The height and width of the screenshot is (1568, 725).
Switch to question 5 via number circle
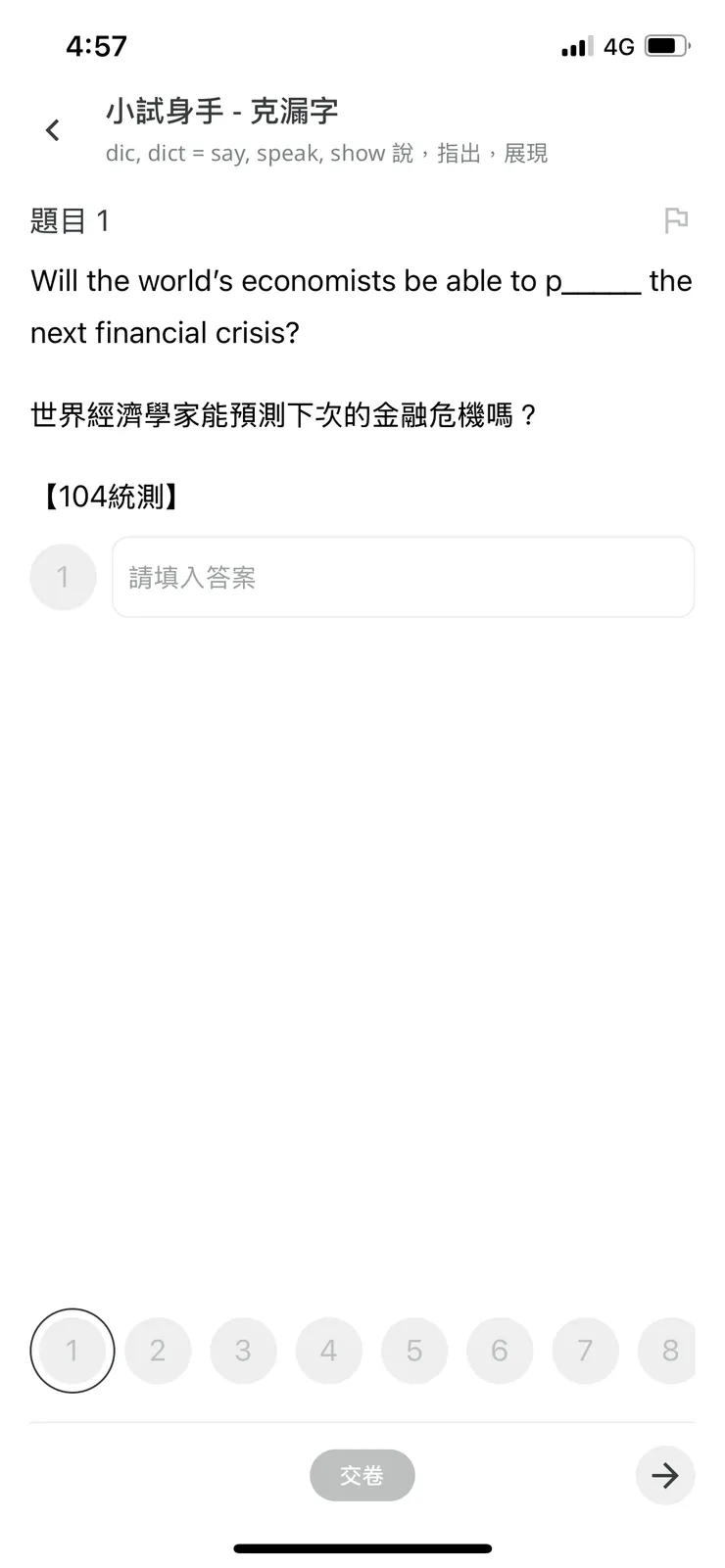pos(414,1350)
